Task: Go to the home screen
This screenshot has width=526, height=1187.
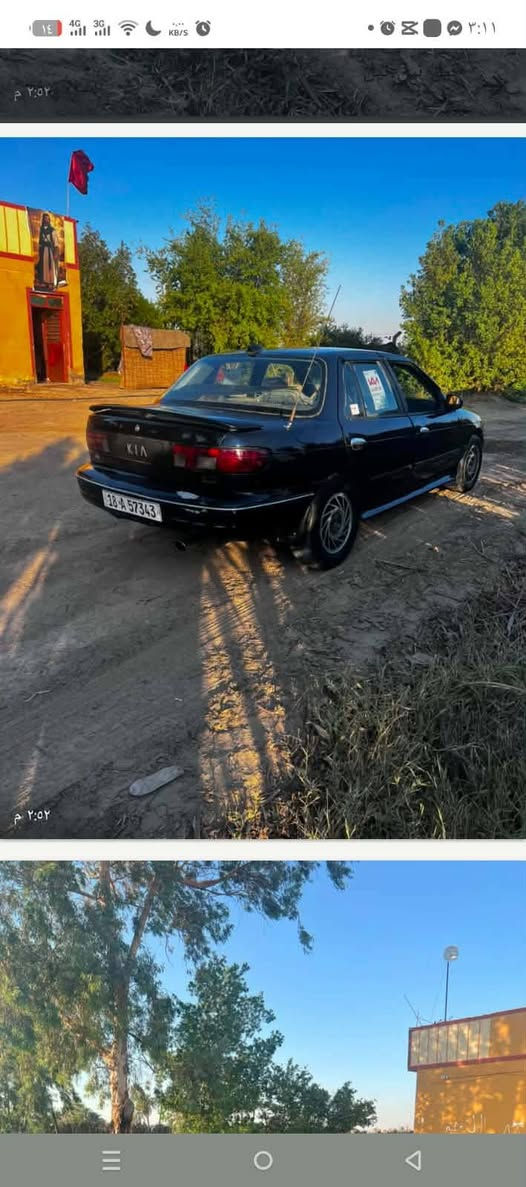Action: click(x=263, y=1160)
